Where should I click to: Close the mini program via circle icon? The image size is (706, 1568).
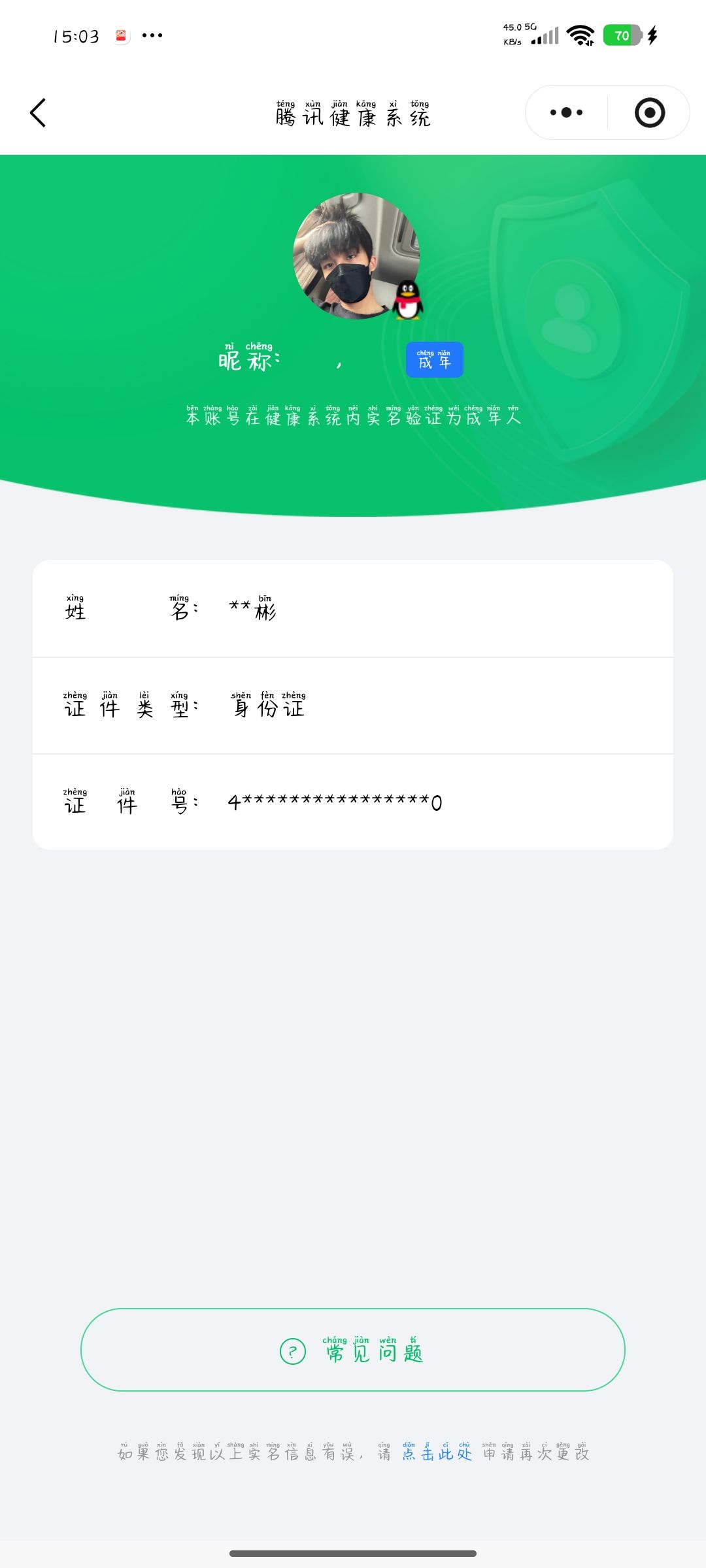[x=649, y=112]
